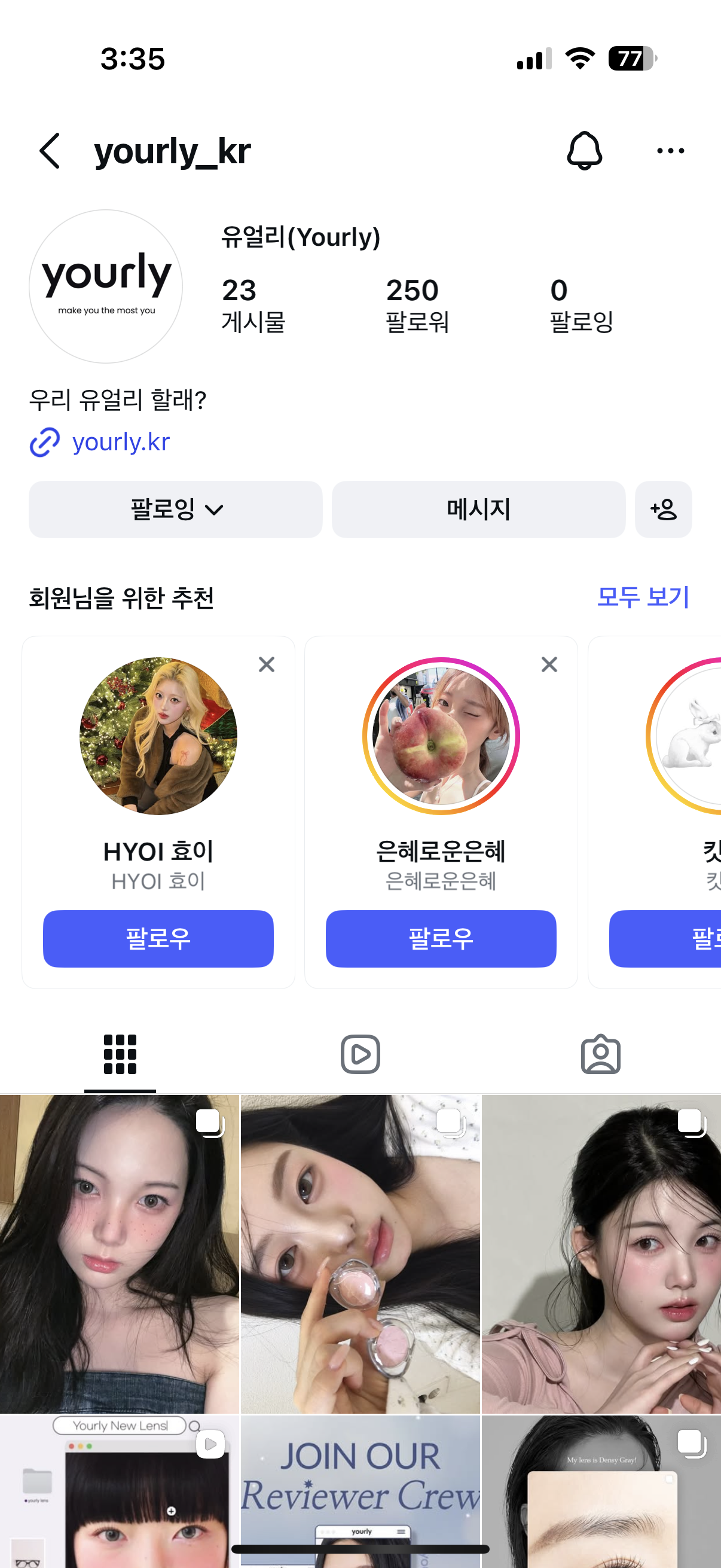Viewport: 721px width, 1568px height.
Task: Dismiss the 은혜로운은혜 suggestion card
Action: coord(549,664)
